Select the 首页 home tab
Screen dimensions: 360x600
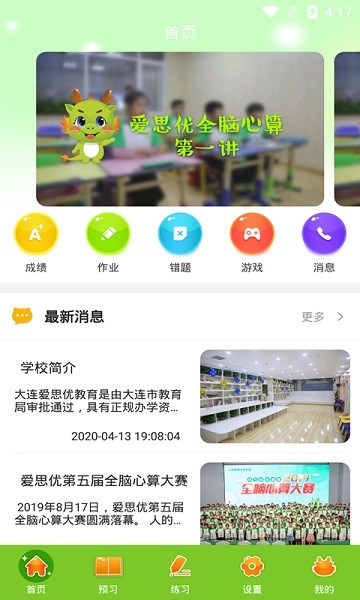(36, 573)
